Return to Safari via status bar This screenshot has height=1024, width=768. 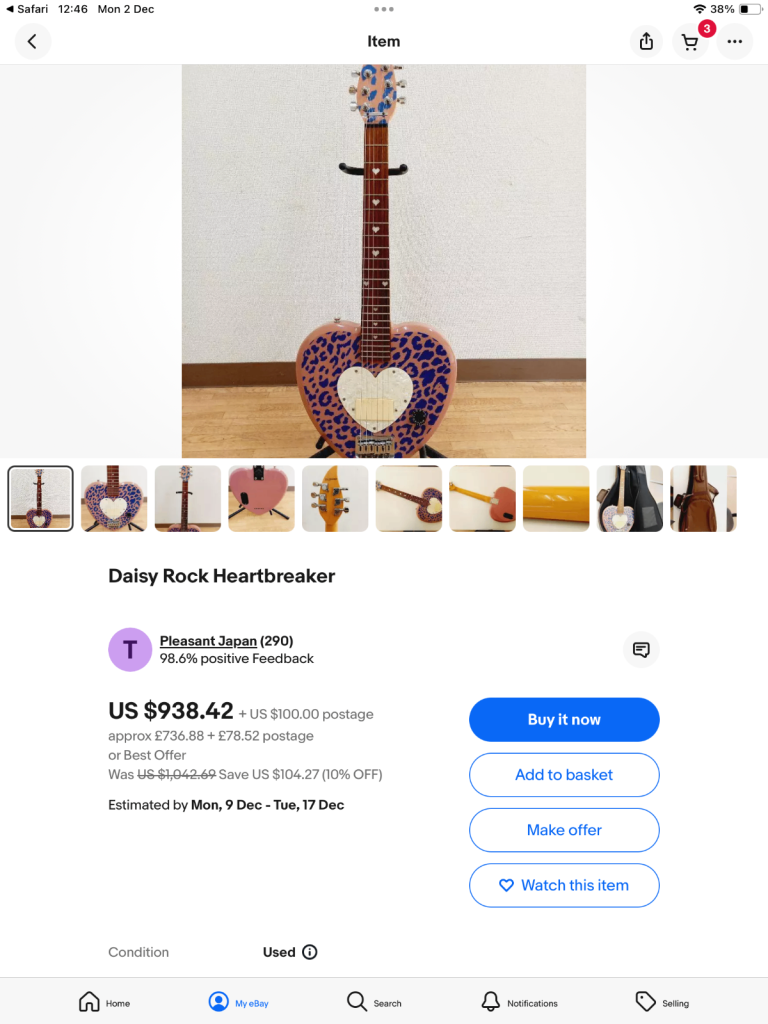(28, 9)
